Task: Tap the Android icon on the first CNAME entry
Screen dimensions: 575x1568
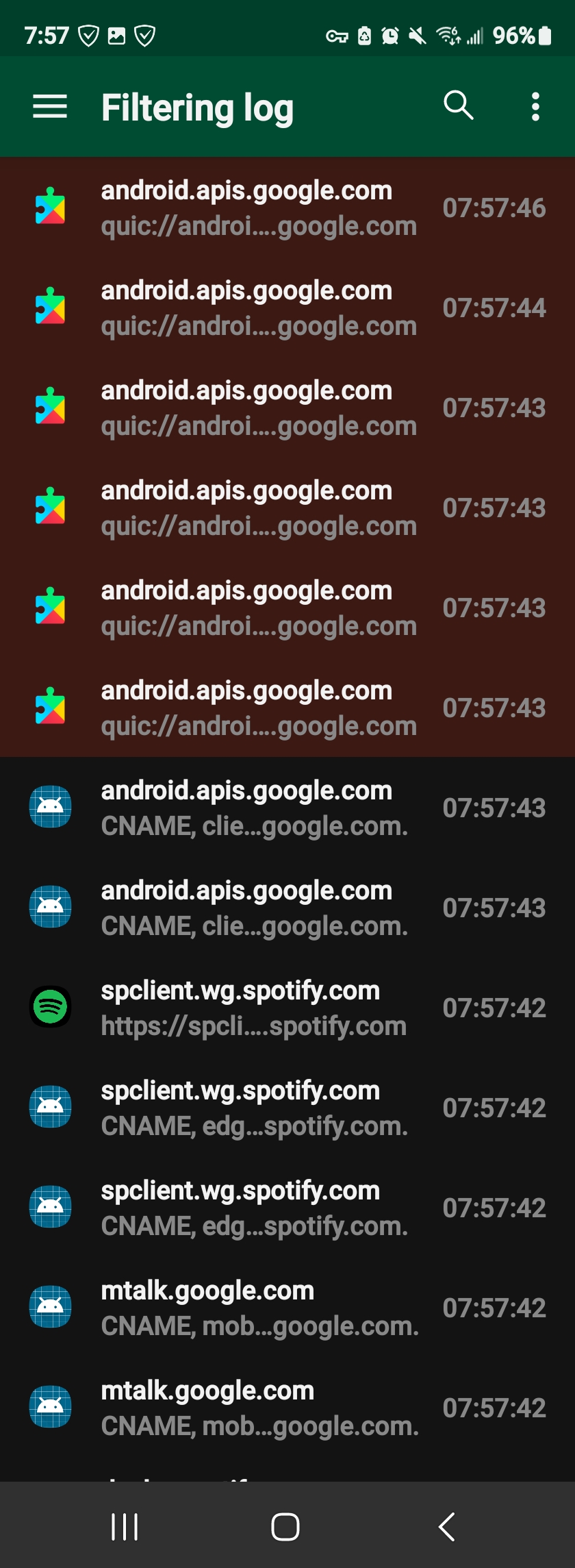Action: click(50, 807)
